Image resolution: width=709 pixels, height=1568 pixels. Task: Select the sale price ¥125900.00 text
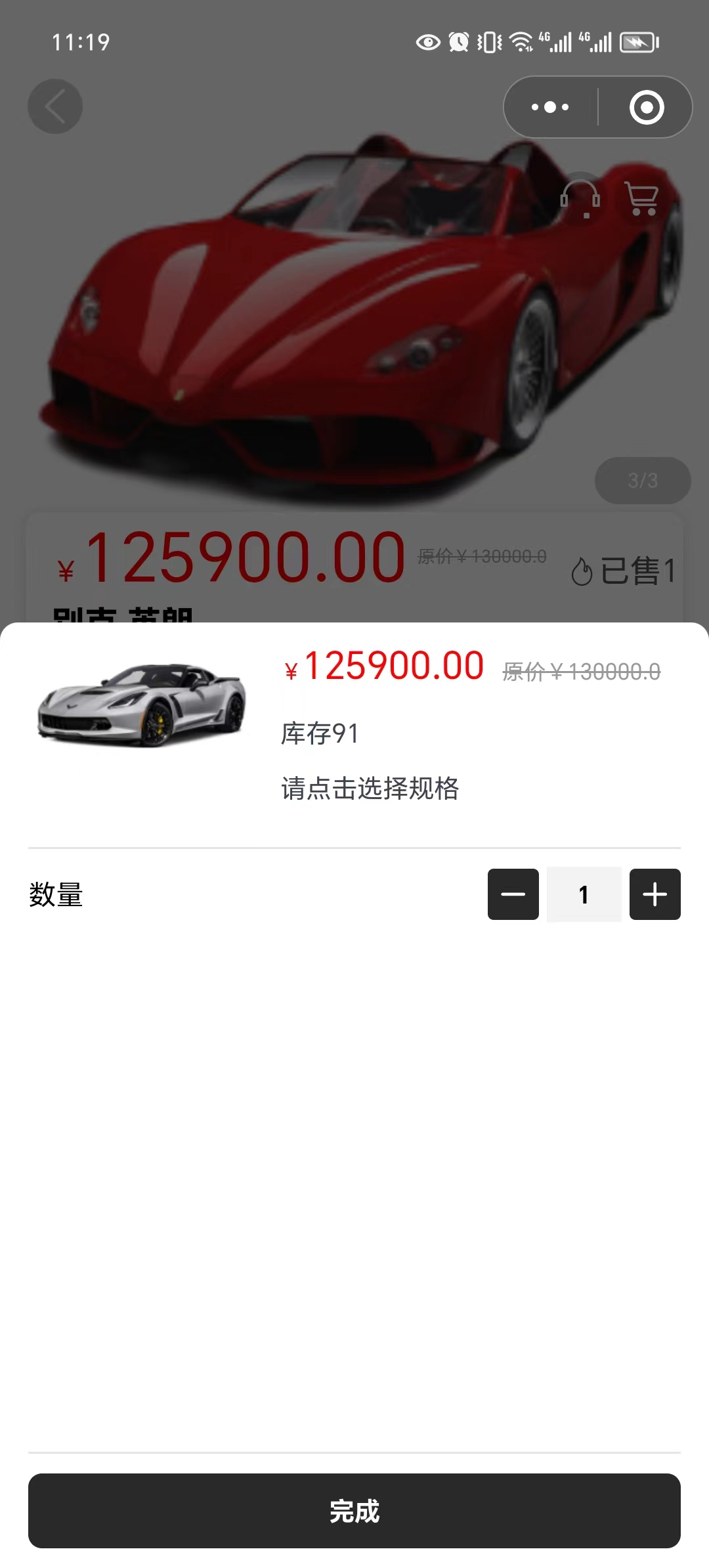click(x=384, y=667)
